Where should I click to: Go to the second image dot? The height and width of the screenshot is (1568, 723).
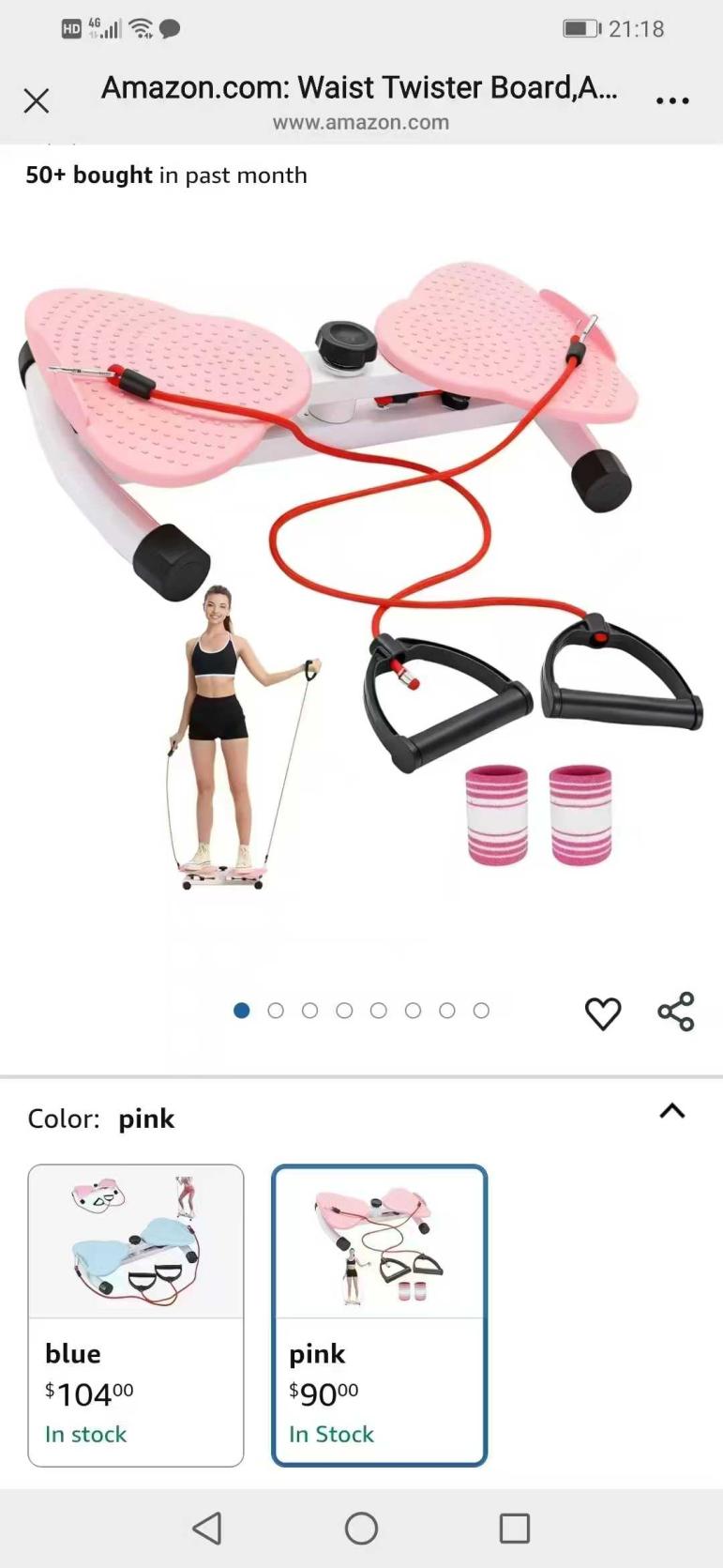point(276,1011)
